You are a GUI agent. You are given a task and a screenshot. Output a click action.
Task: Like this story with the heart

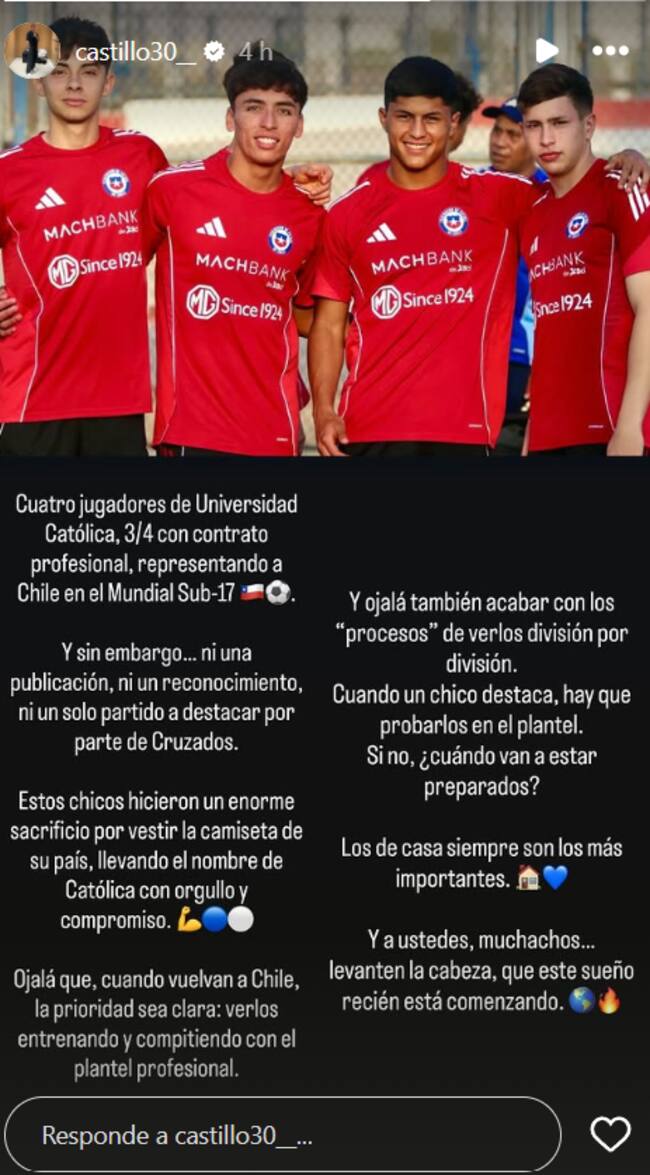(610, 1135)
